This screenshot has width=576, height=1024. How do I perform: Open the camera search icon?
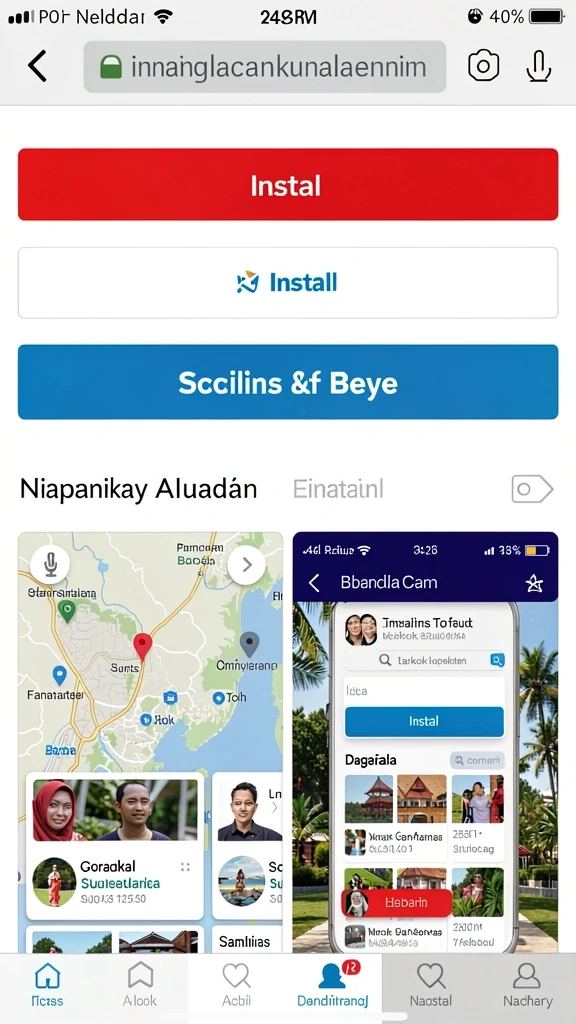[484, 66]
